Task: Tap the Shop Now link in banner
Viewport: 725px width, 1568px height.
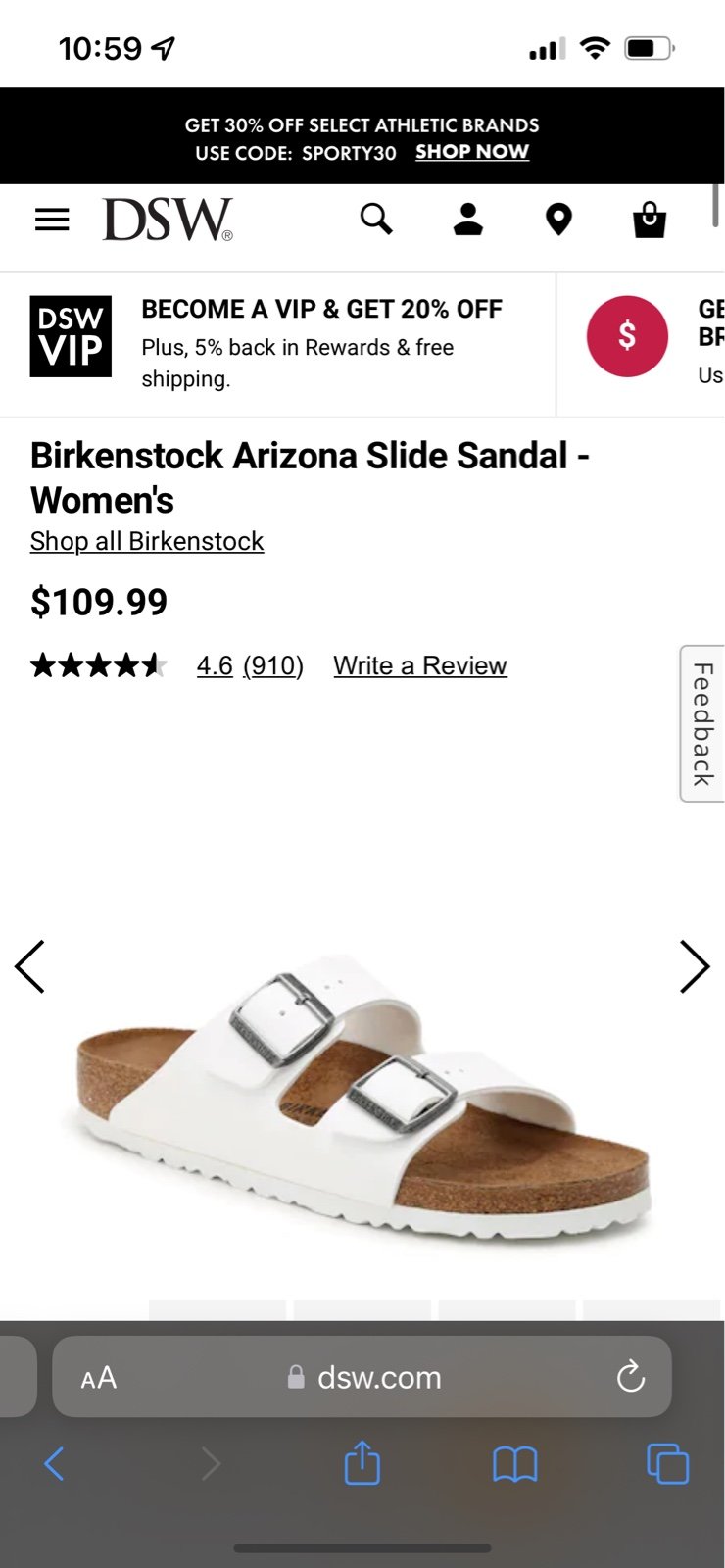Action: coord(472,152)
